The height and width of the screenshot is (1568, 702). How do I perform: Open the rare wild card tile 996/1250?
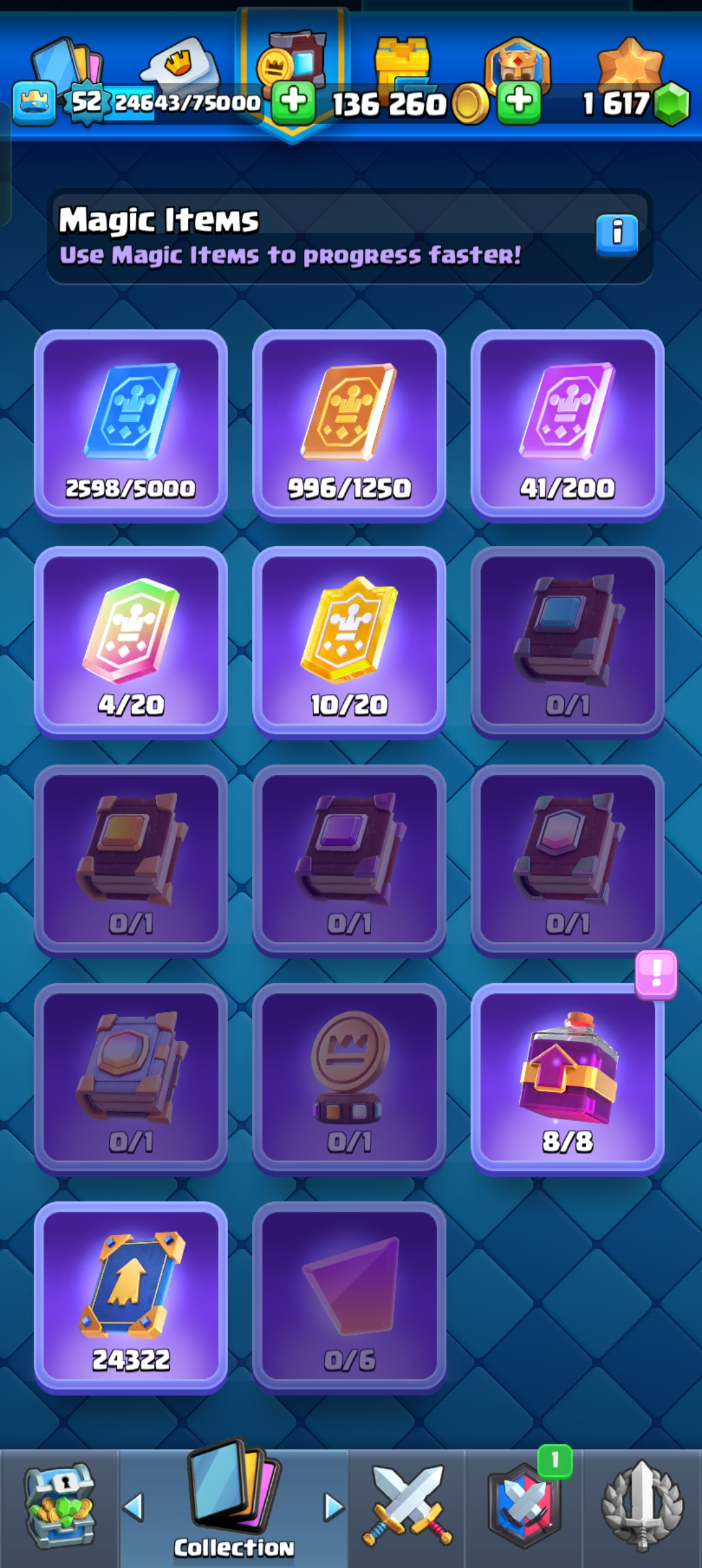pos(349,425)
